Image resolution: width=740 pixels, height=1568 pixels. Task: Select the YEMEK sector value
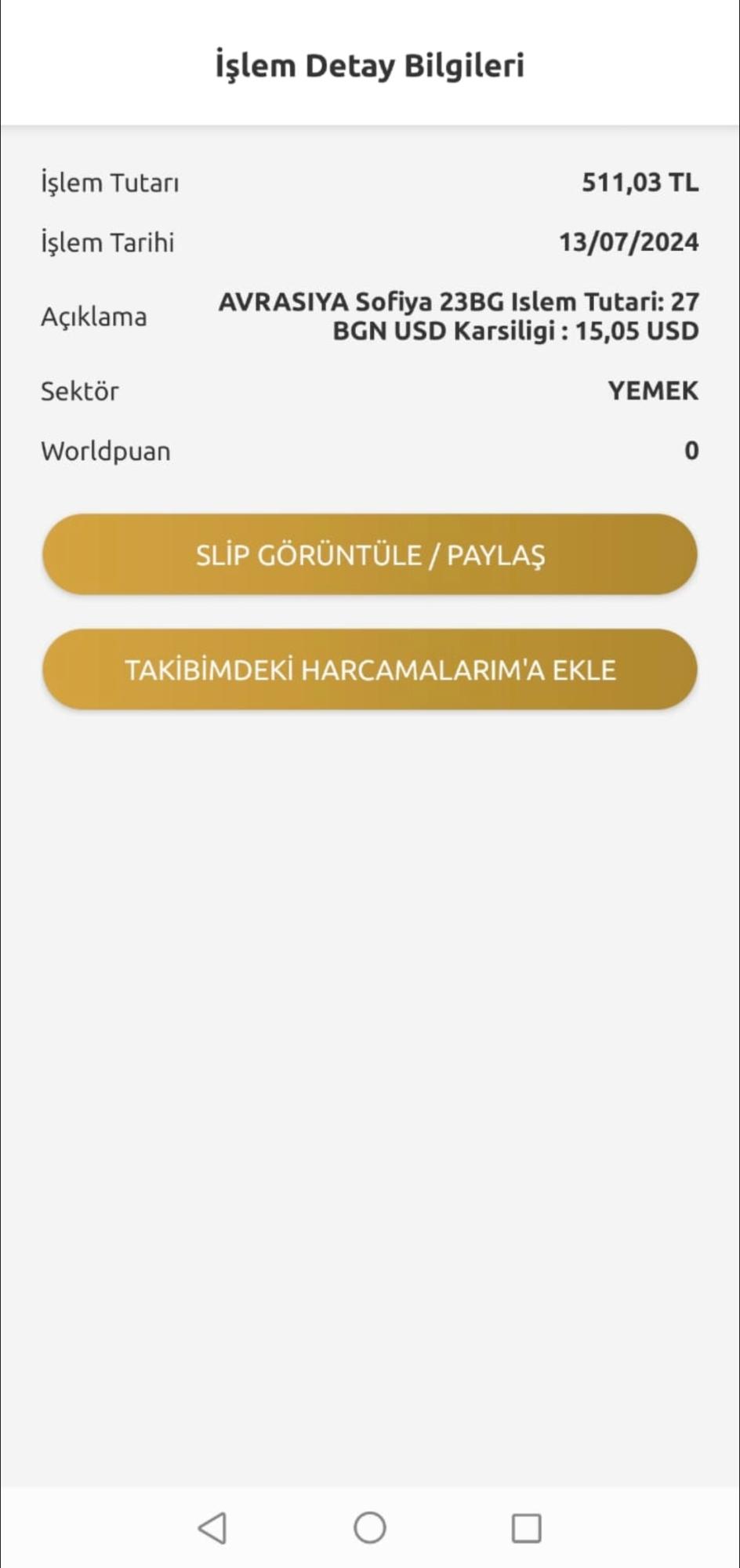coord(652,389)
